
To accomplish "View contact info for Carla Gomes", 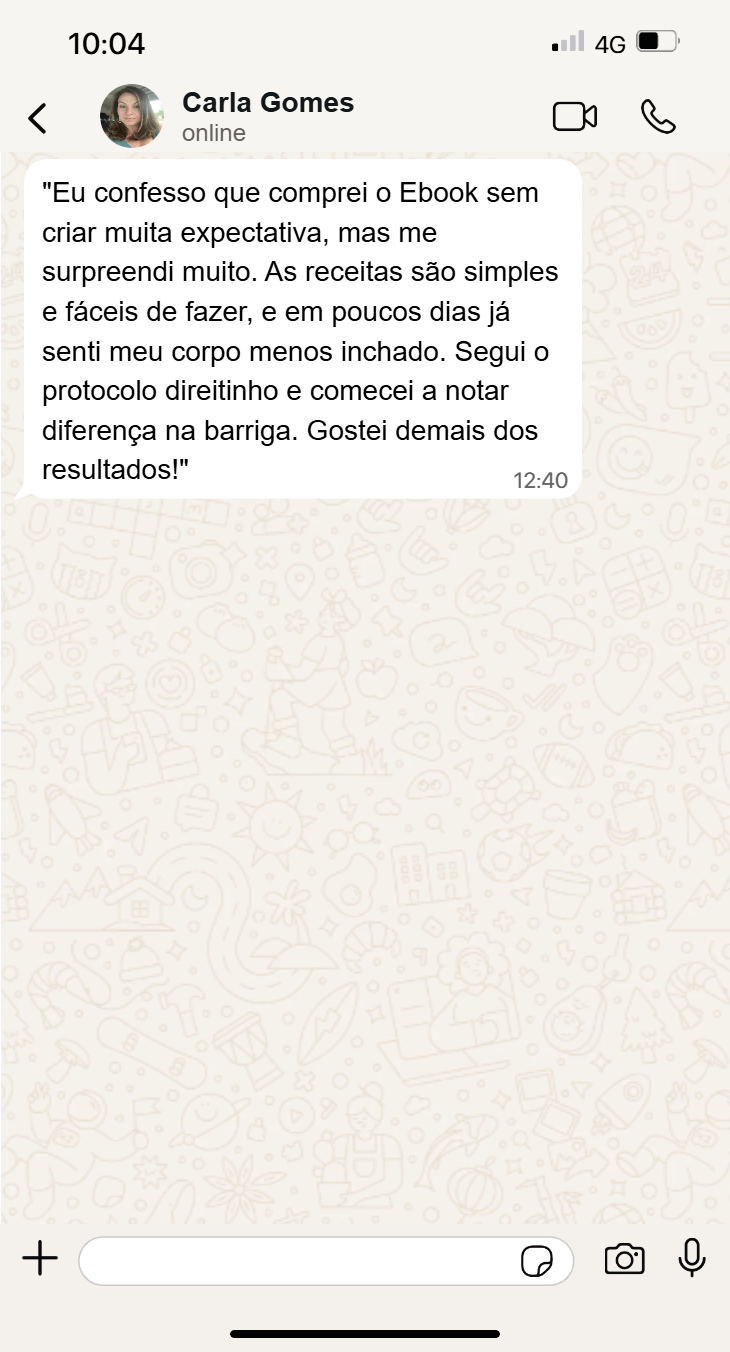I will tap(268, 116).
